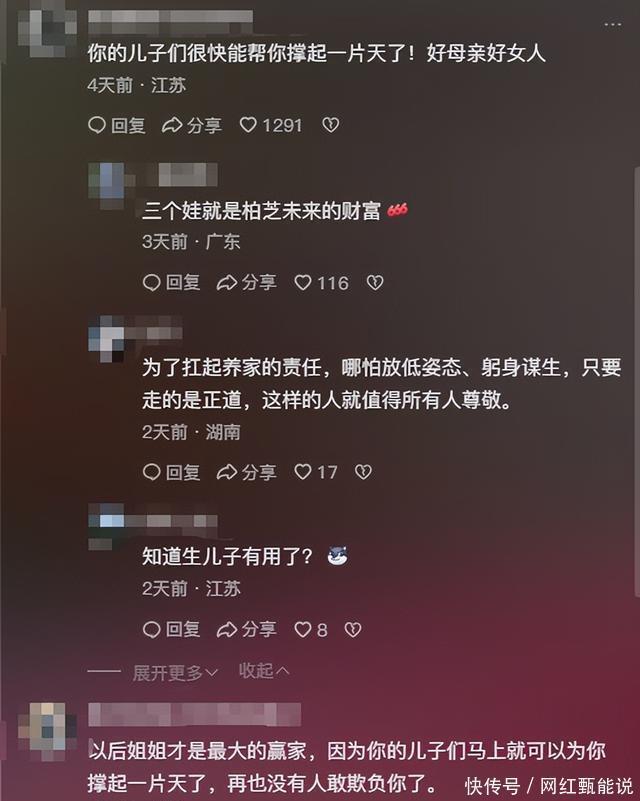Dislike the 知道生儿子有用了 comment
640x801 pixels.
(352, 630)
